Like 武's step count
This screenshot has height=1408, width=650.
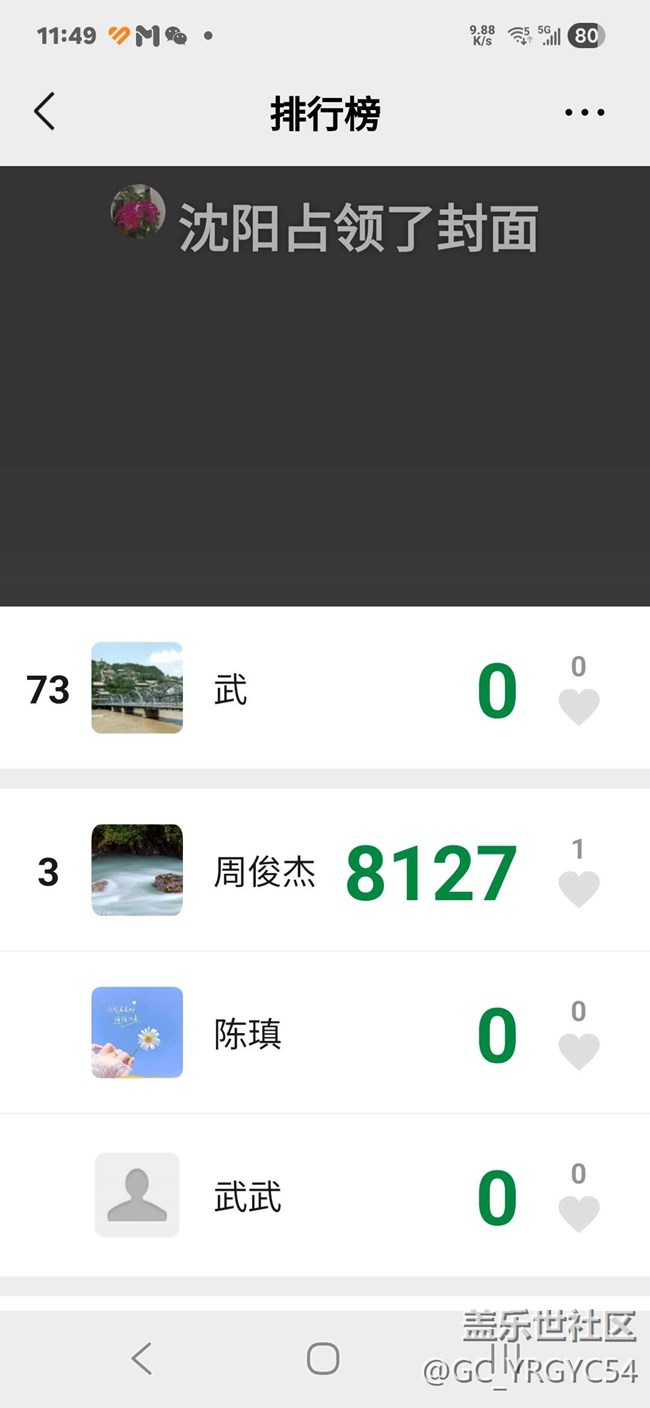(578, 706)
